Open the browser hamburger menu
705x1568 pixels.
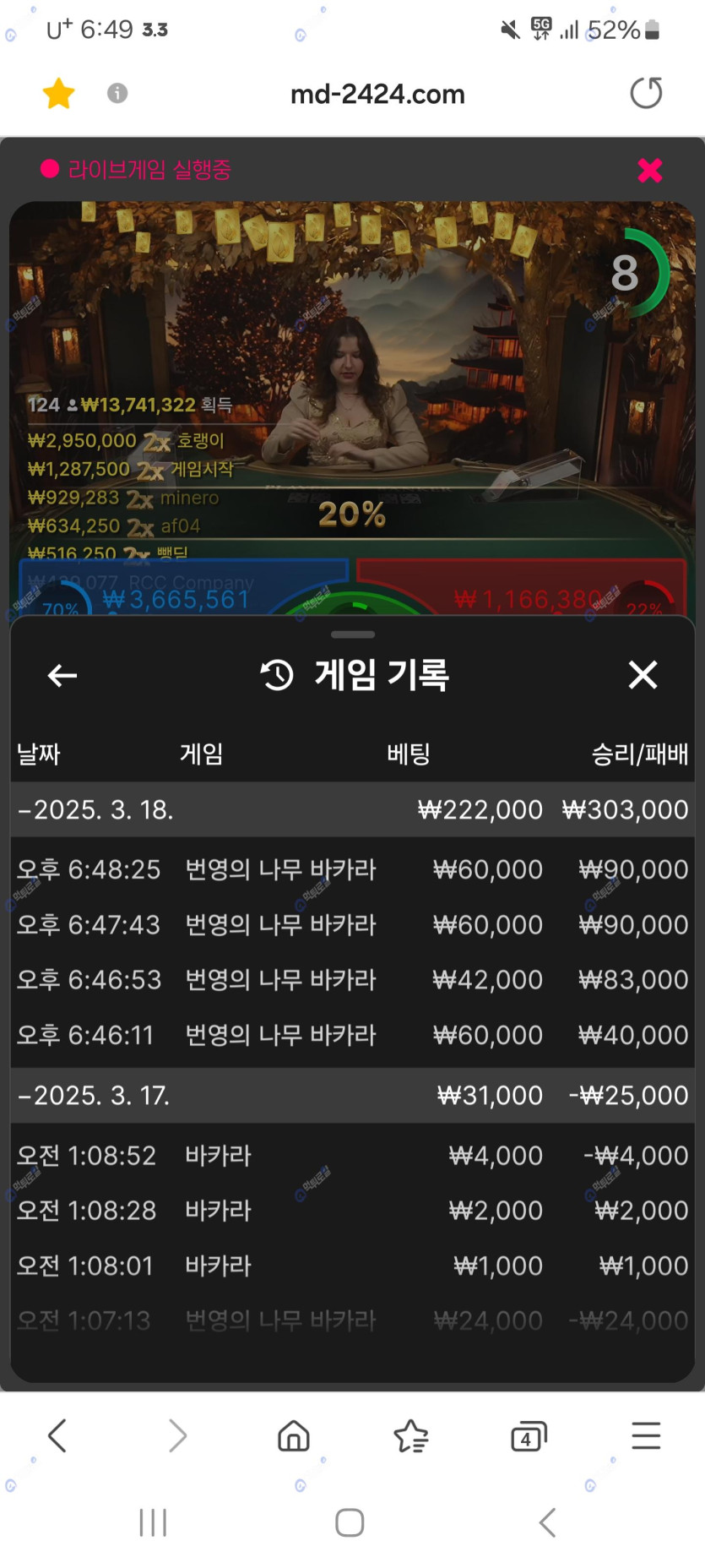646,1435
